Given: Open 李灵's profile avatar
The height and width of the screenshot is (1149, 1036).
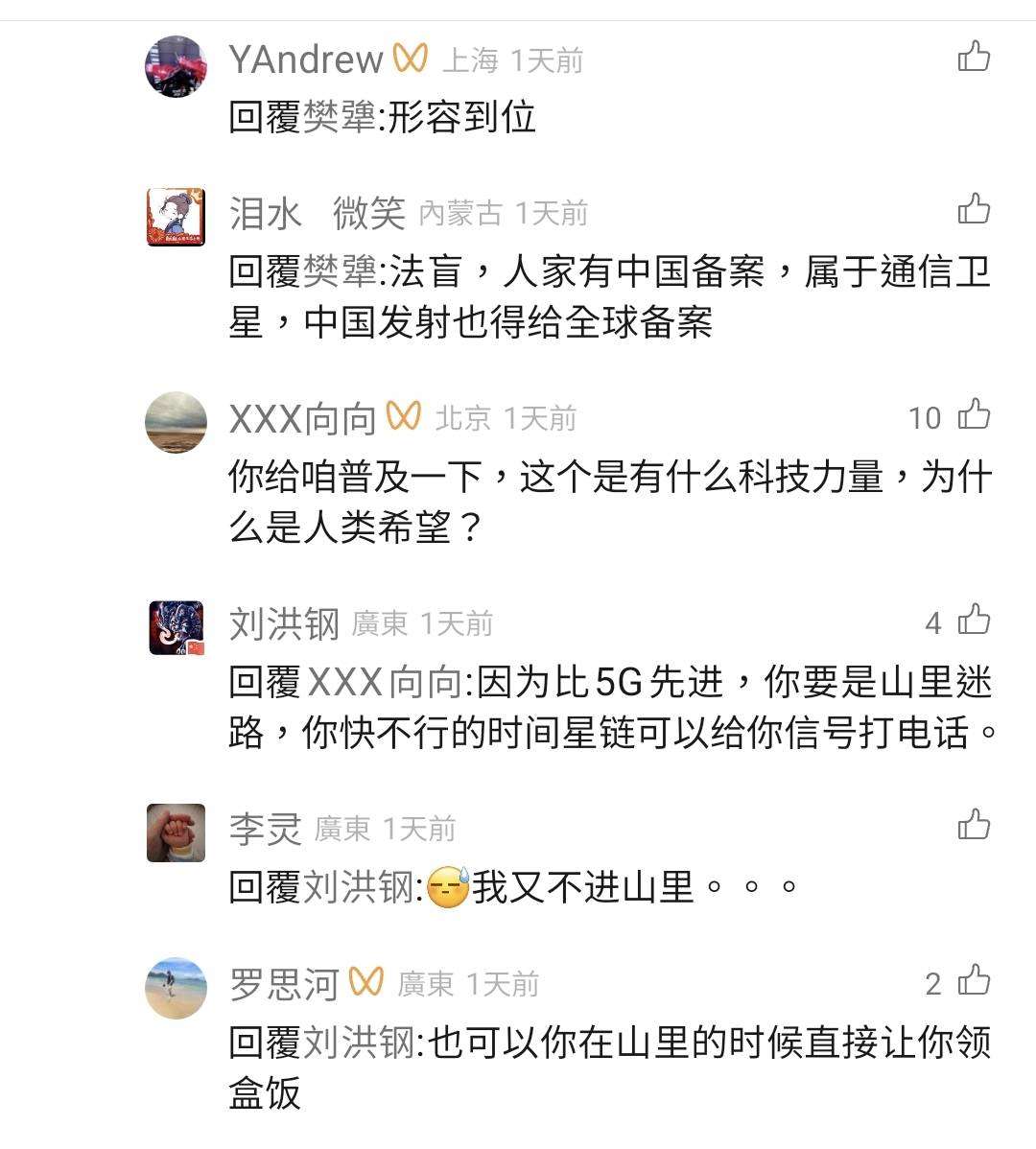Looking at the screenshot, I should (x=176, y=832).
